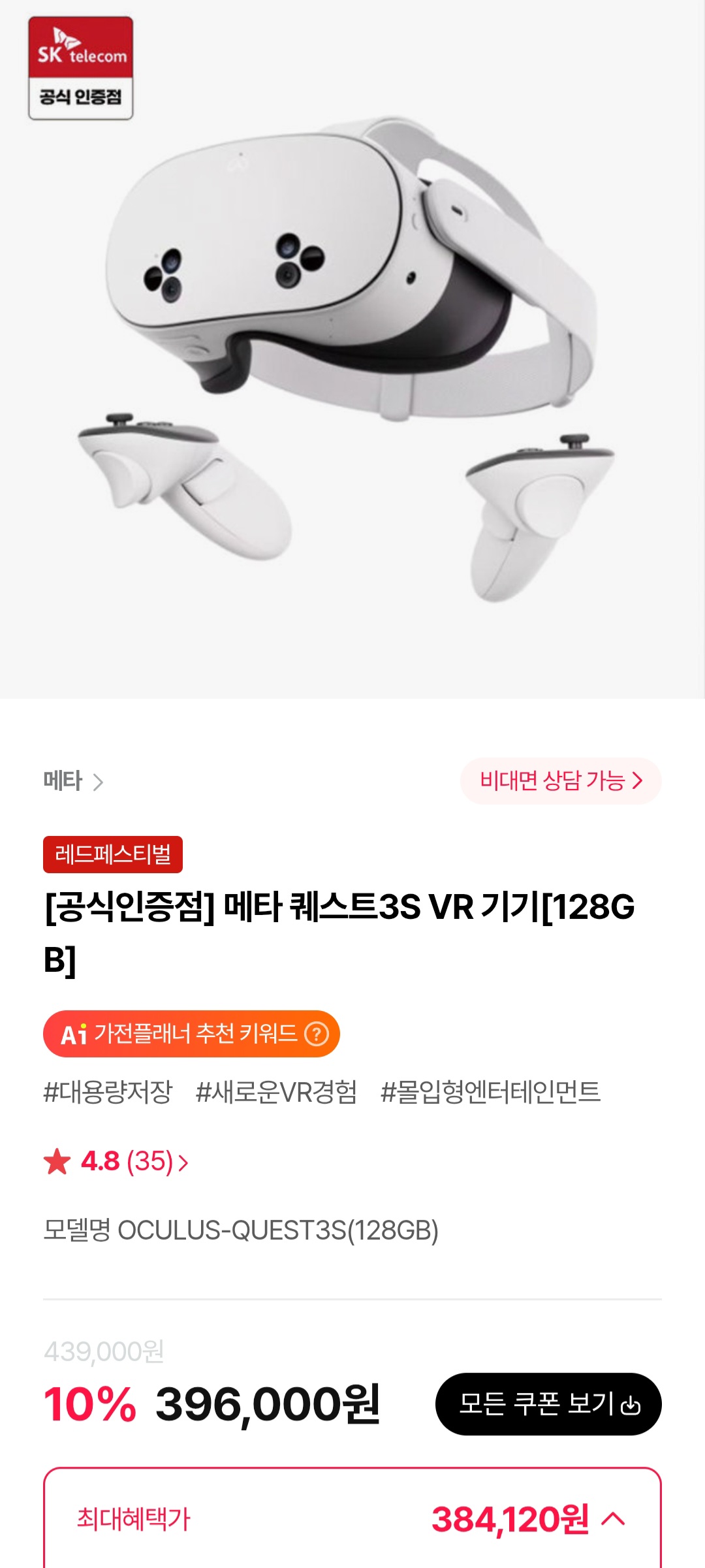Screen dimensions: 705x1568
Task: View all coupons with 모든 쿠폰 보기
Action: [x=548, y=1404]
